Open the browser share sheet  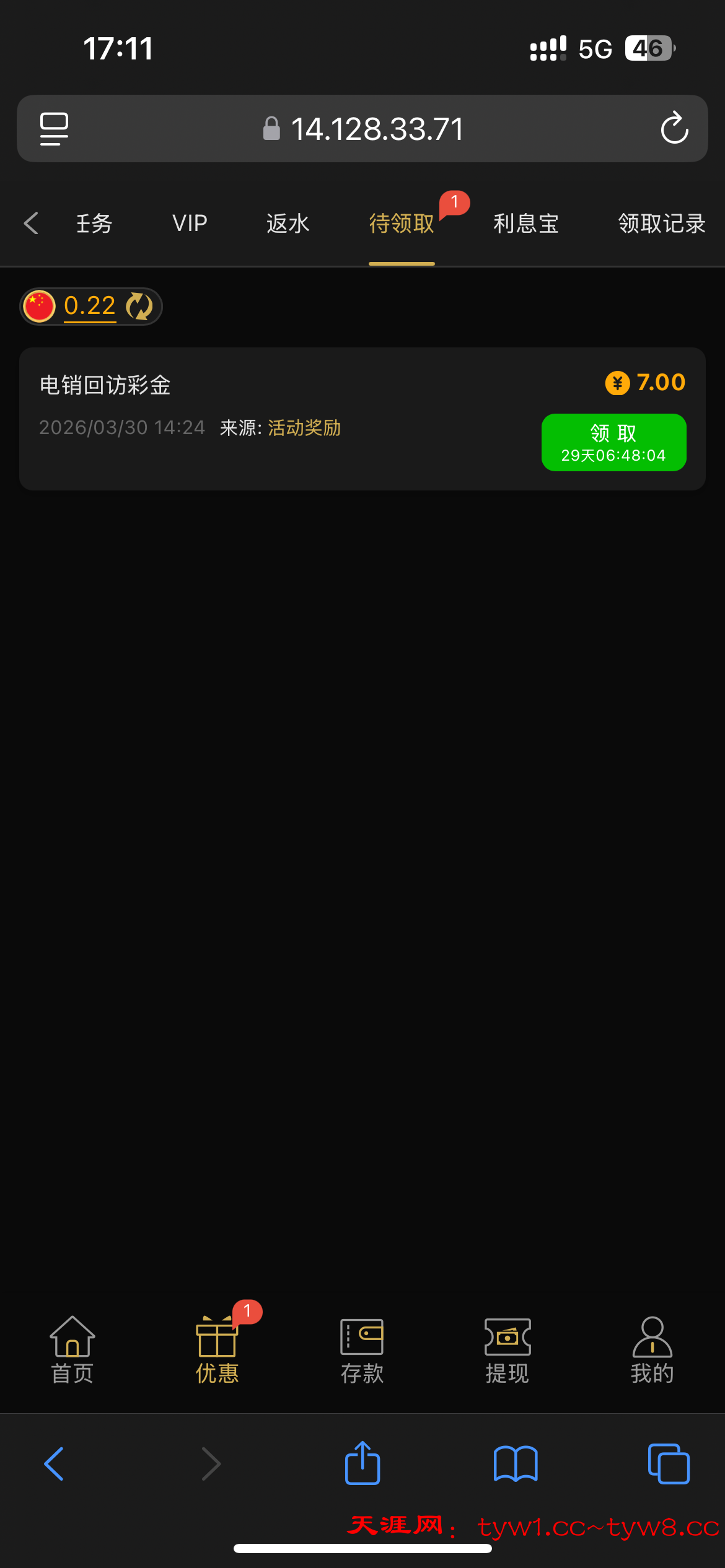[362, 1464]
